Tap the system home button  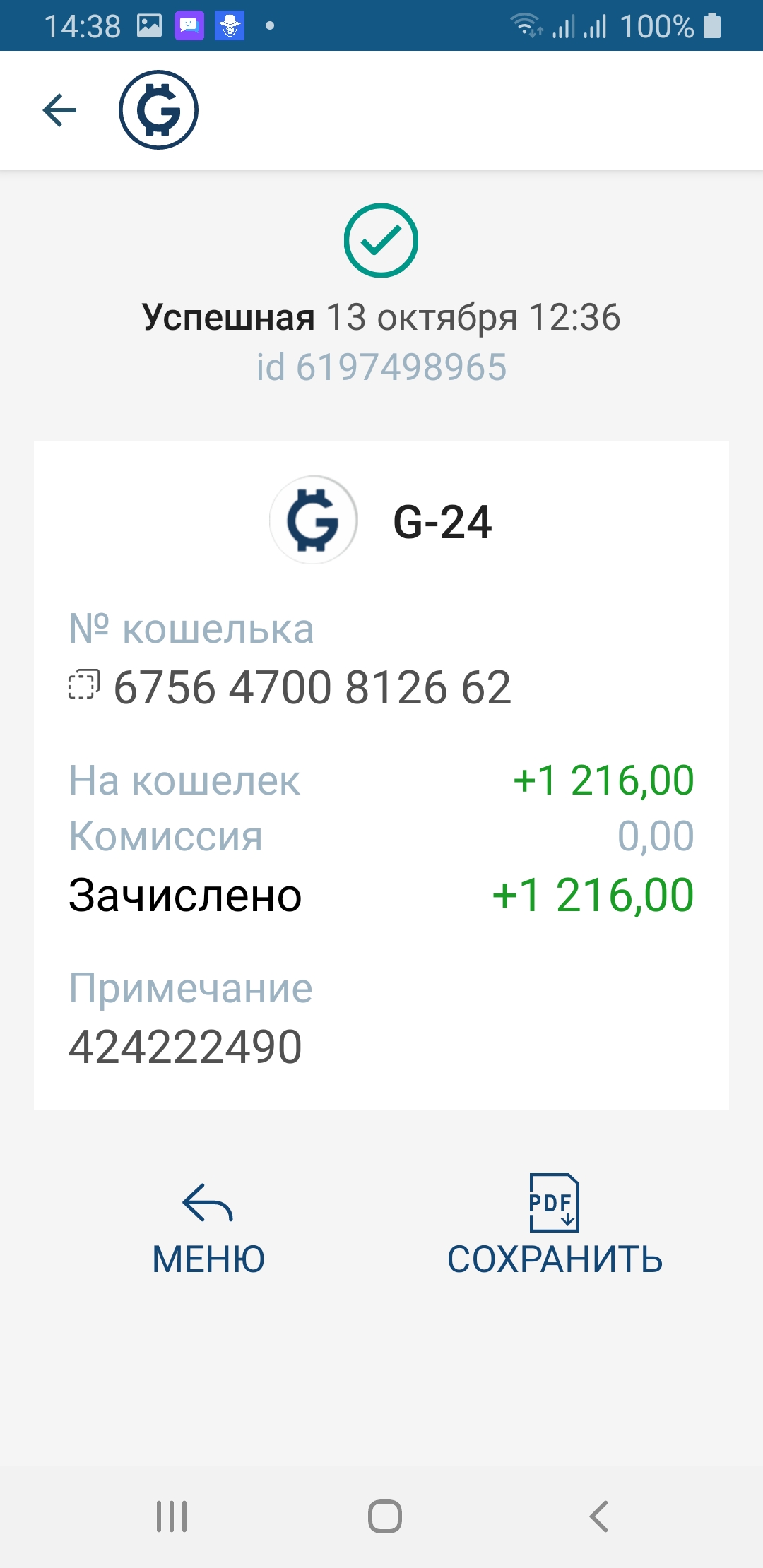click(384, 1516)
